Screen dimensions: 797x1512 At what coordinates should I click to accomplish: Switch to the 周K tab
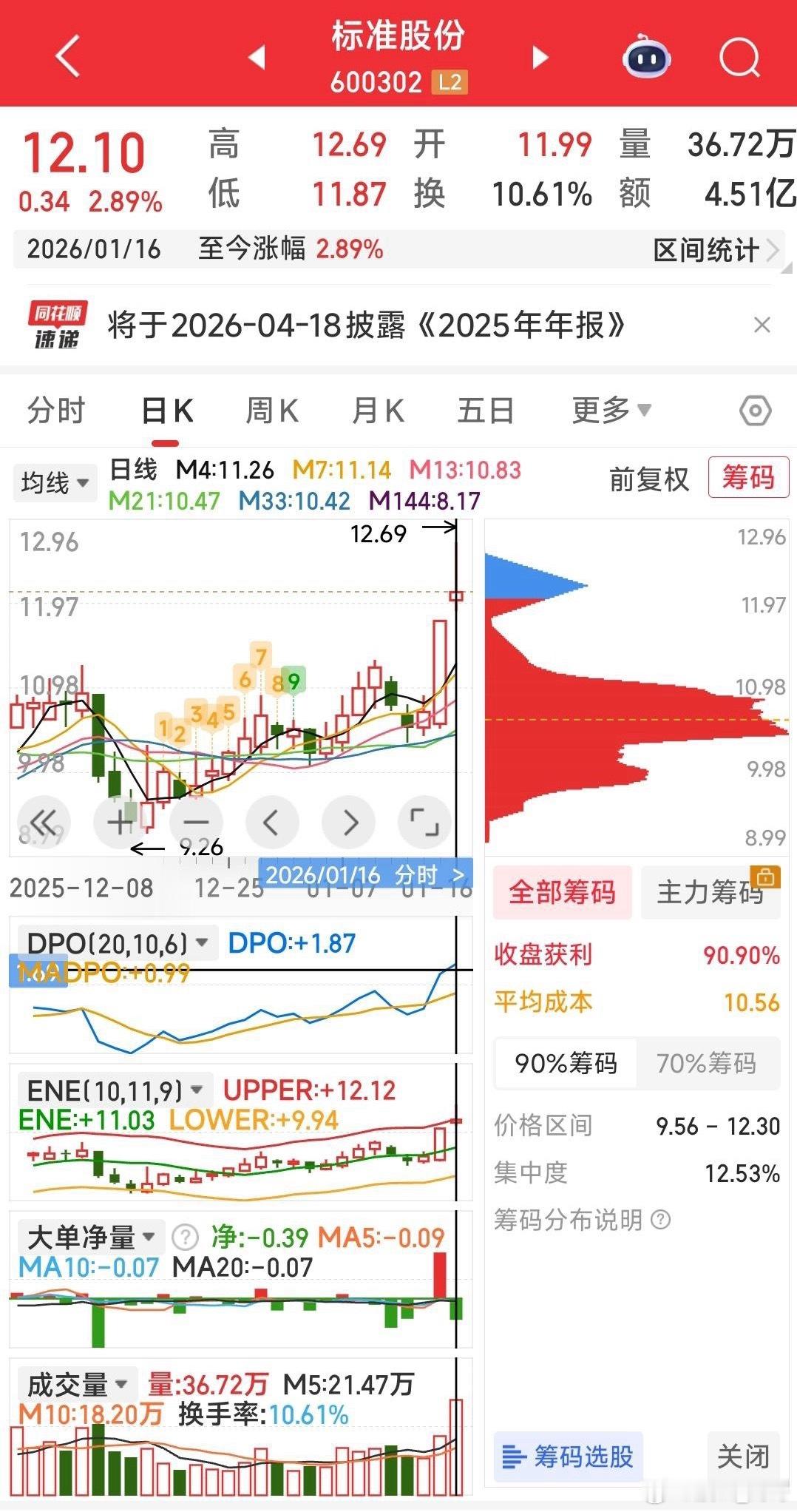click(272, 411)
